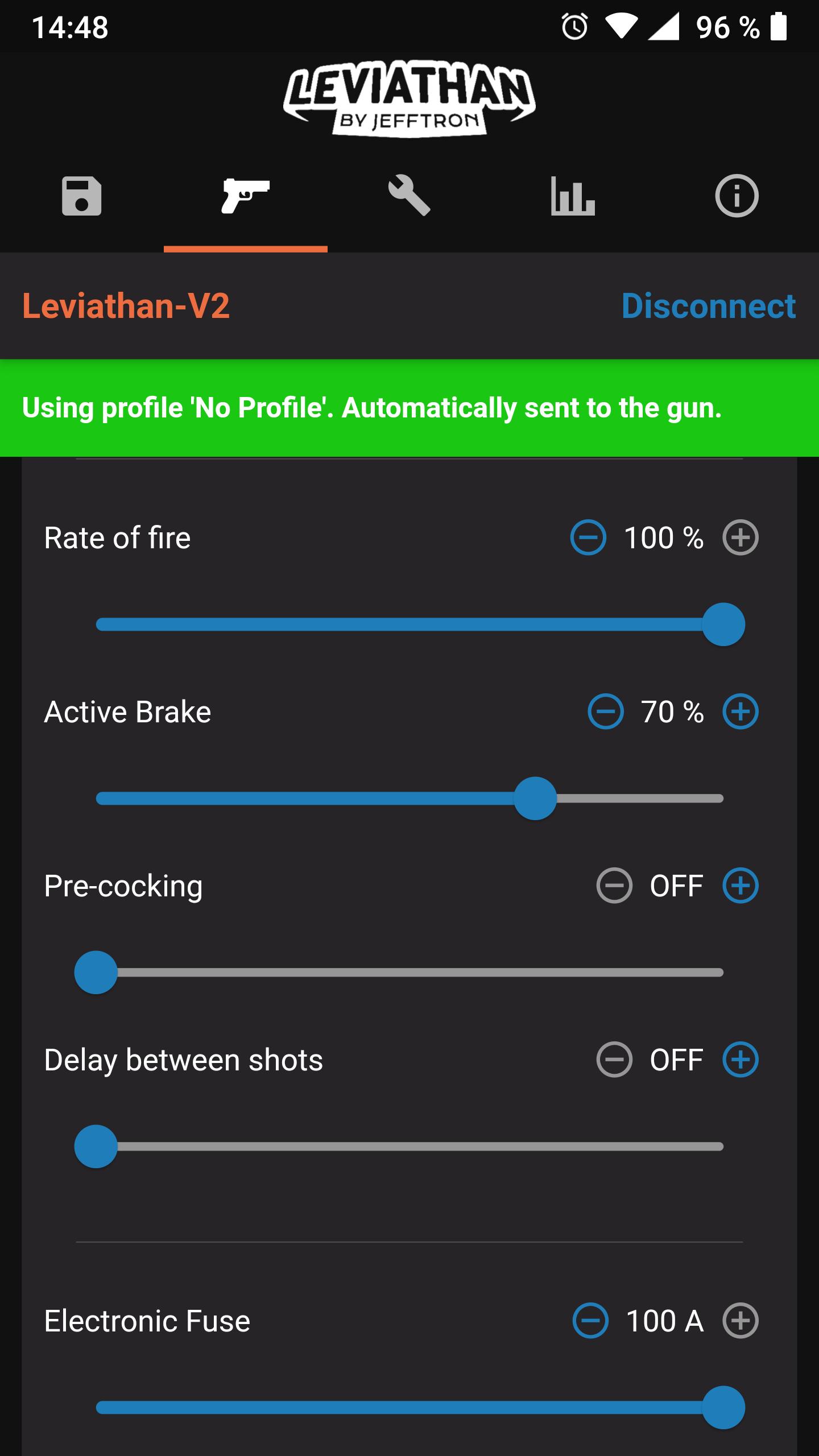The height and width of the screenshot is (1456, 819).
Task: Set a value on Pre-cocking slider
Action: pyautogui.click(x=409, y=973)
